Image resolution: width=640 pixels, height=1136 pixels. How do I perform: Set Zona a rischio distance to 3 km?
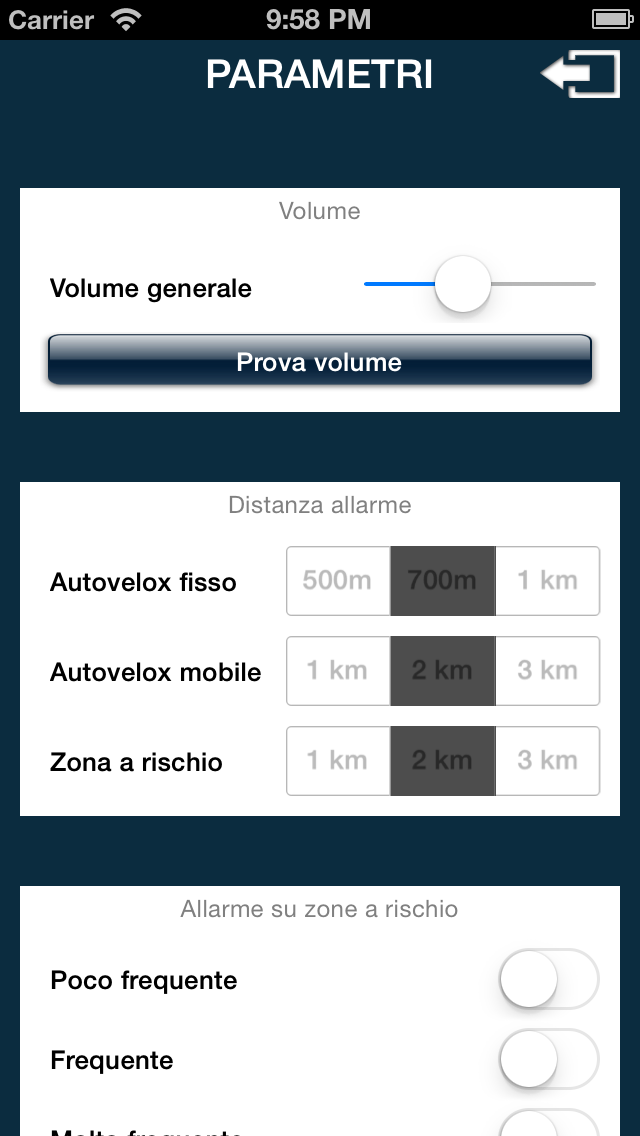[x=547, y=761]
